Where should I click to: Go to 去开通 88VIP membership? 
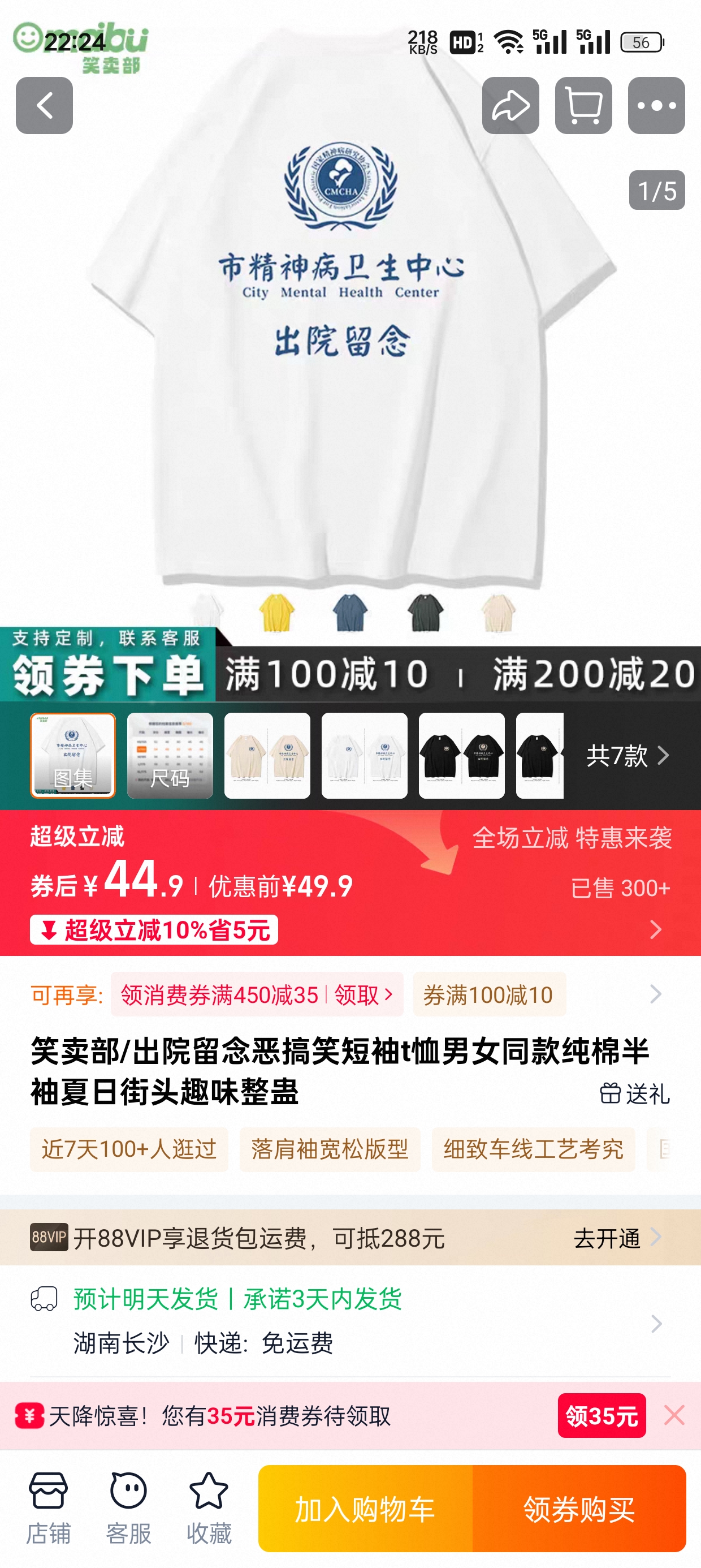[x=616, y=1238]
